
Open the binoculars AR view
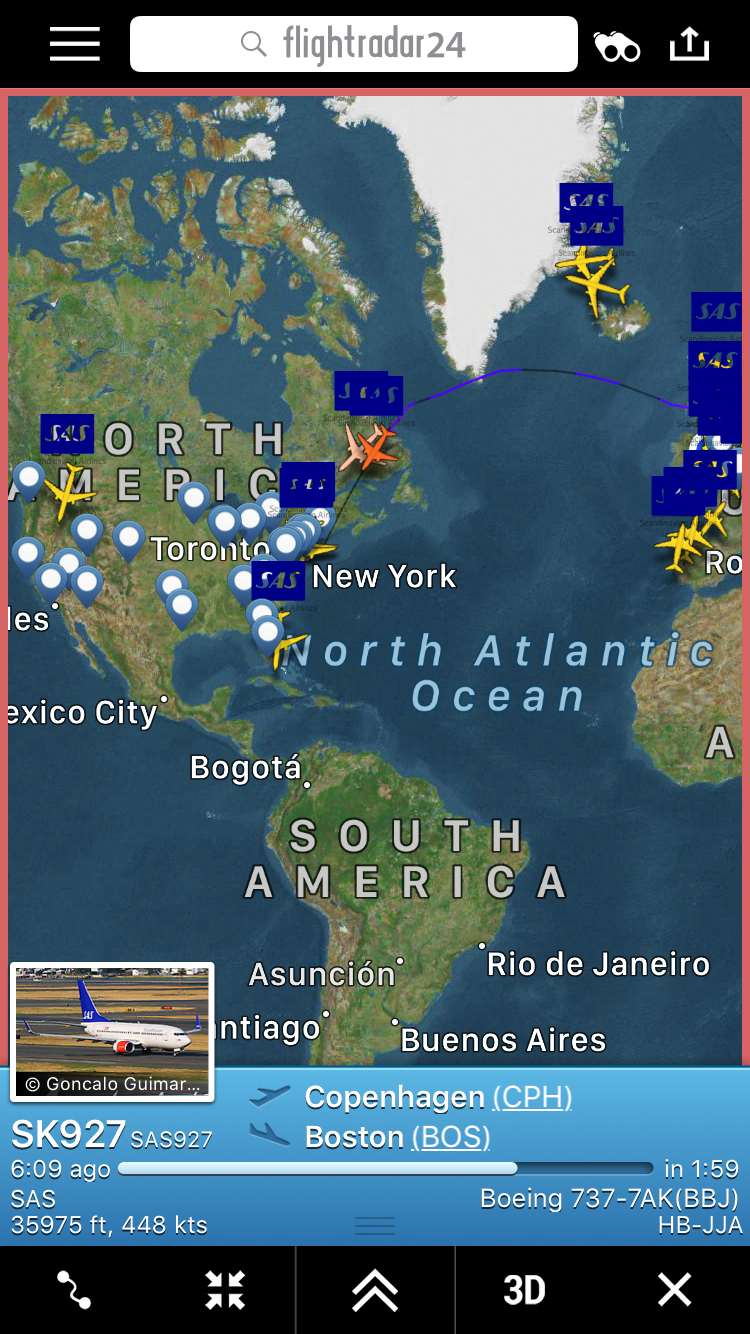point(616,46)
